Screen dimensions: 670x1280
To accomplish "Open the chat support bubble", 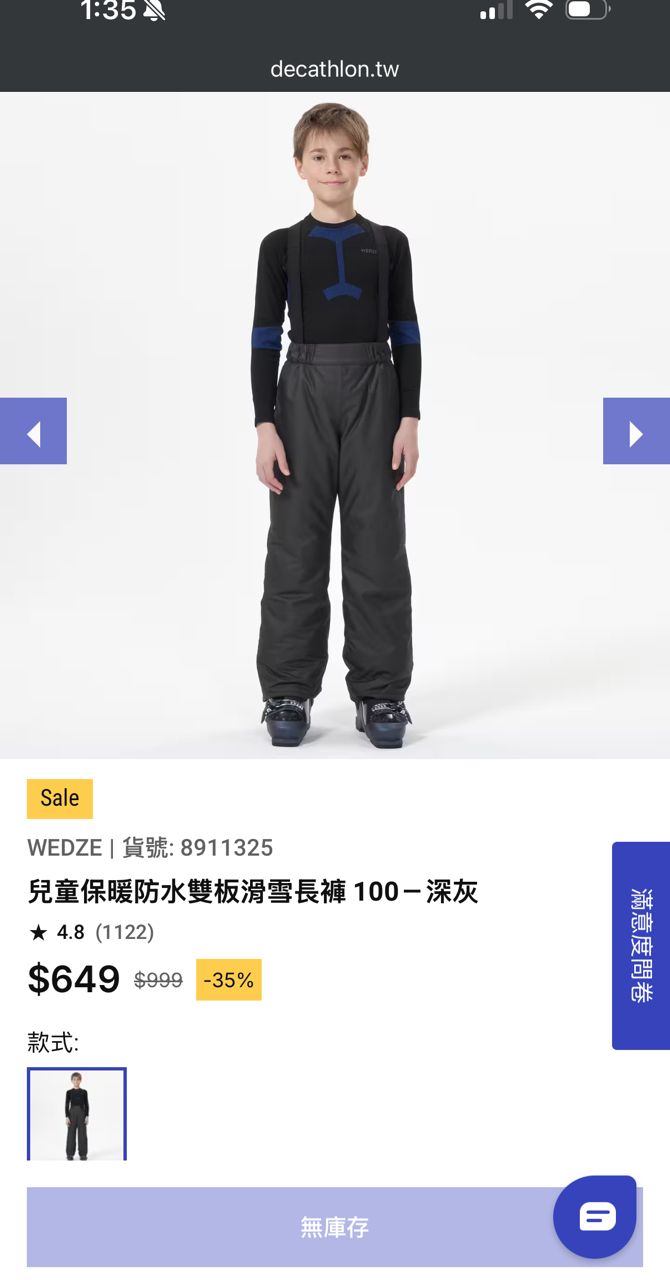I will click(x=596, y=1216).
